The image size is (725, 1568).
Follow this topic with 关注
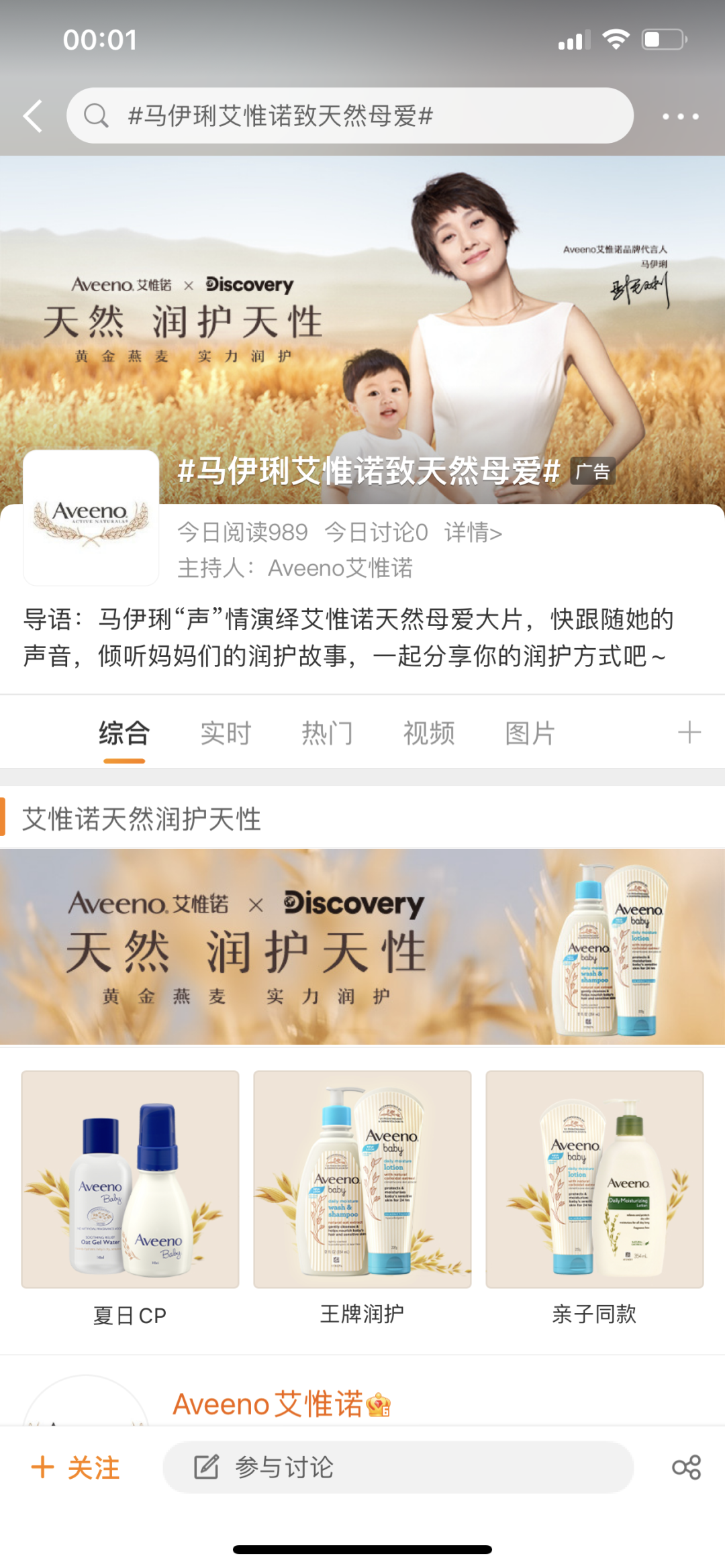pos(76,1467)
